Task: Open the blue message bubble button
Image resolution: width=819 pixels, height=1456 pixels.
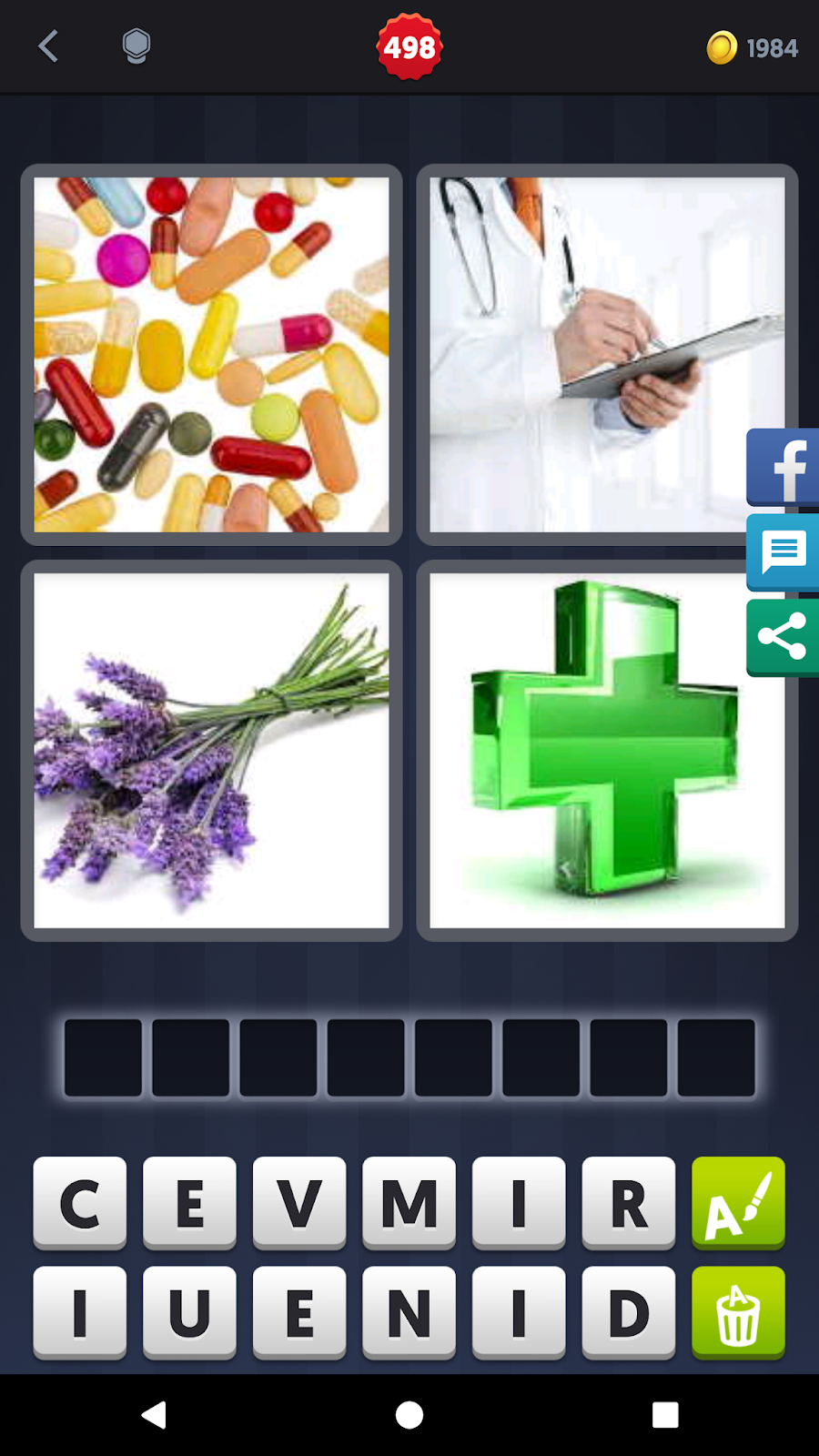Action: point(784,552)
